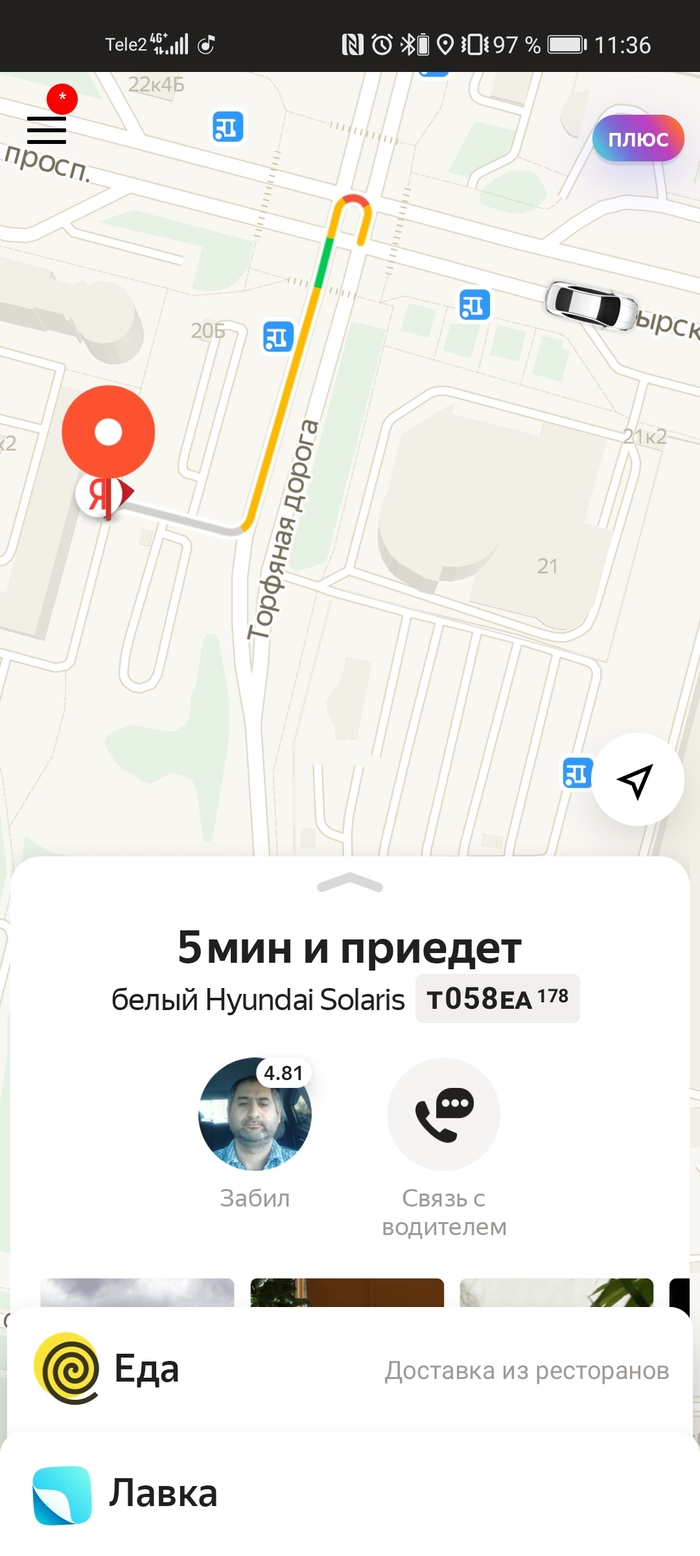Tap the red pickup point pin
Image resolution: width=700 pixels, height=1556 pixels.
tap(108, 434)
